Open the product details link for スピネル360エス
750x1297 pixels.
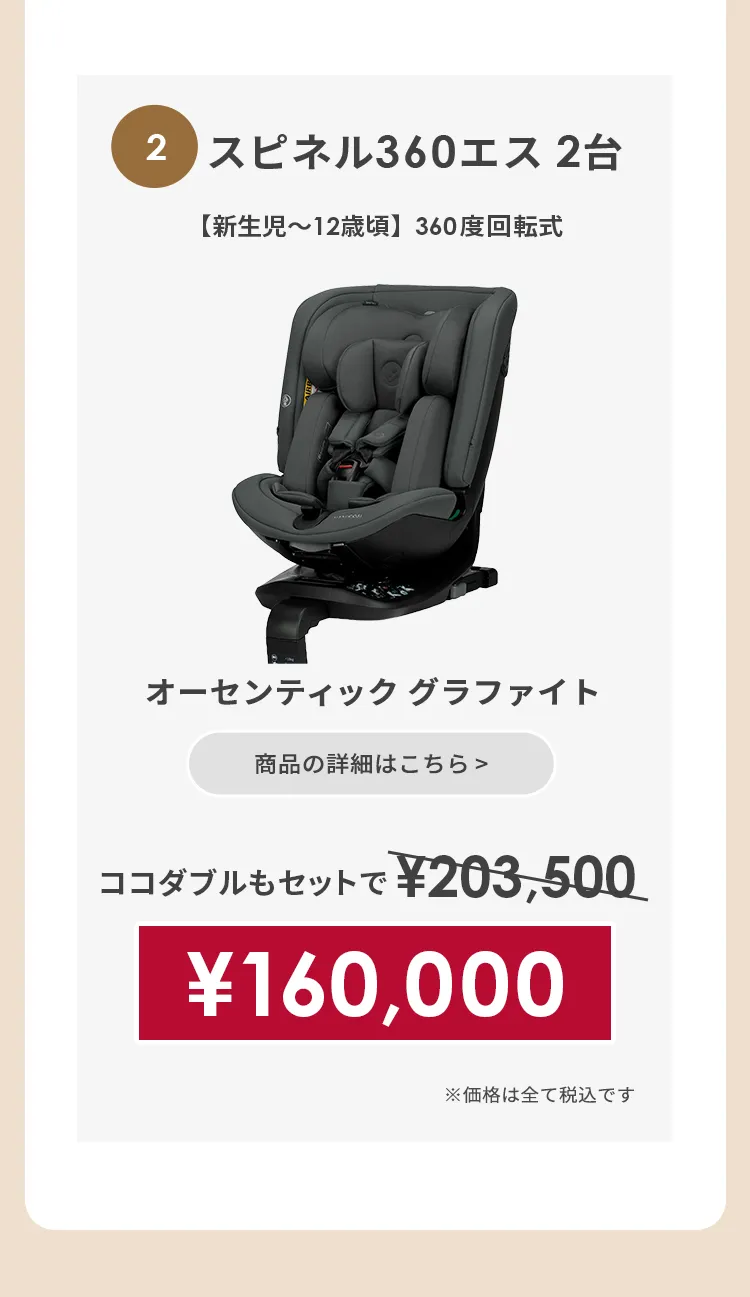pos(371,765)
